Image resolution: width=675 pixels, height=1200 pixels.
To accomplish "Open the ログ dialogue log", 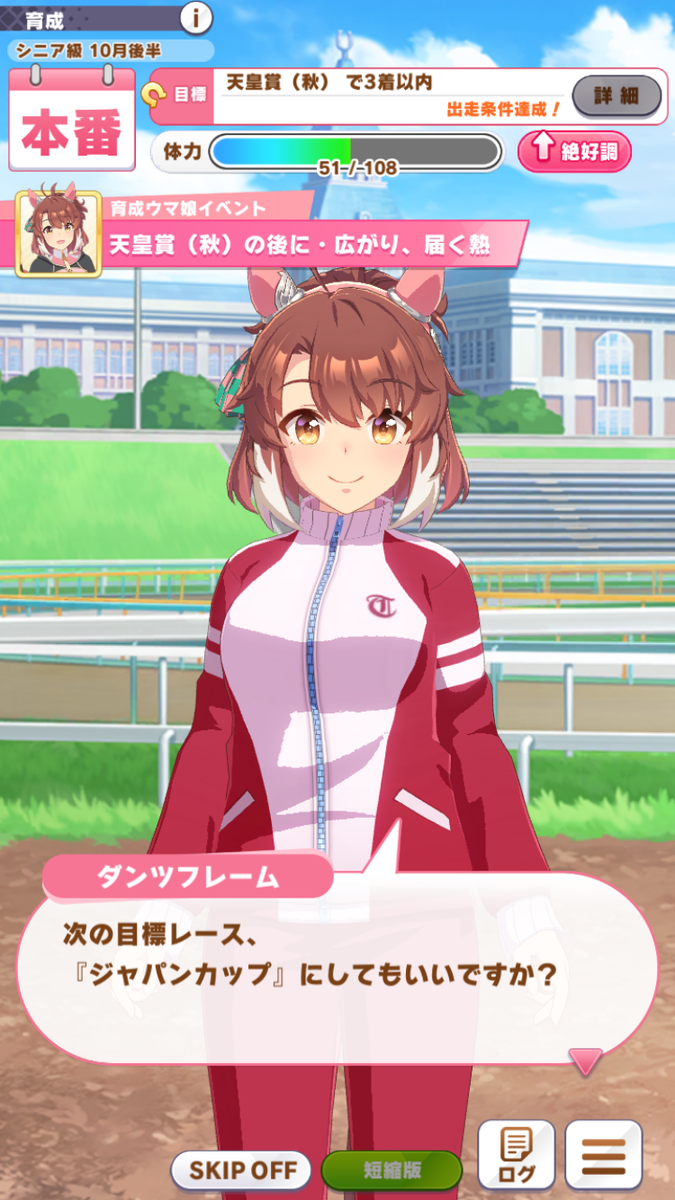I will tap(516, 1154).
